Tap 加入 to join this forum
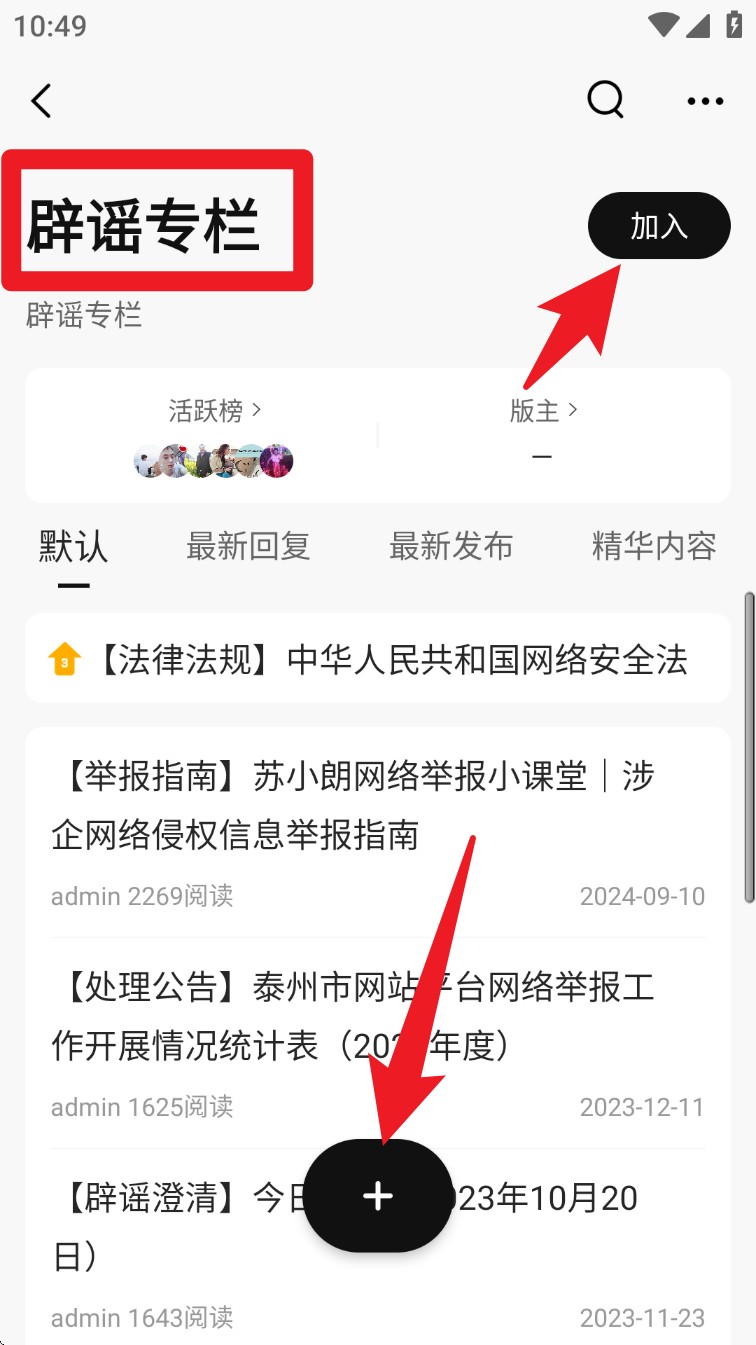Screen dimensions: 756x1345 tap(659, 226)
